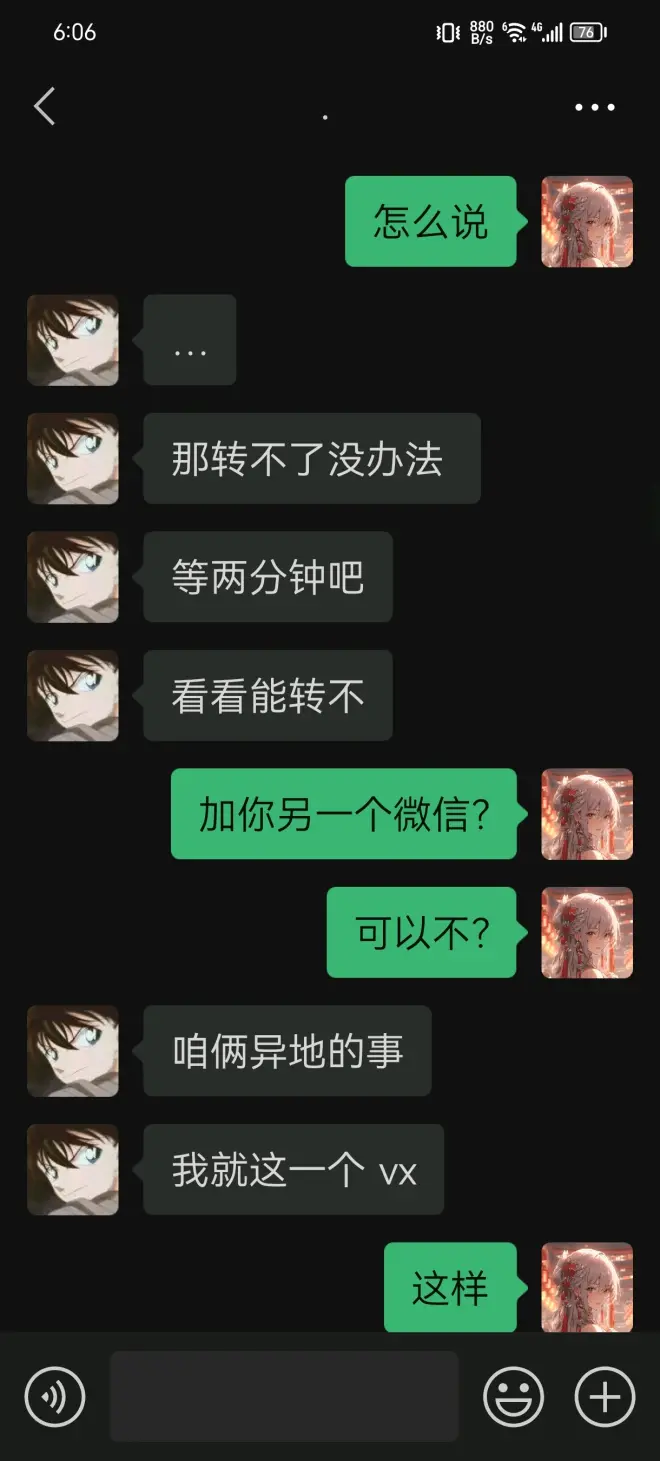Open the contact's avatar beside 那转不了没办法
This screenshot has width=660, height=1461.
point(73,459)
